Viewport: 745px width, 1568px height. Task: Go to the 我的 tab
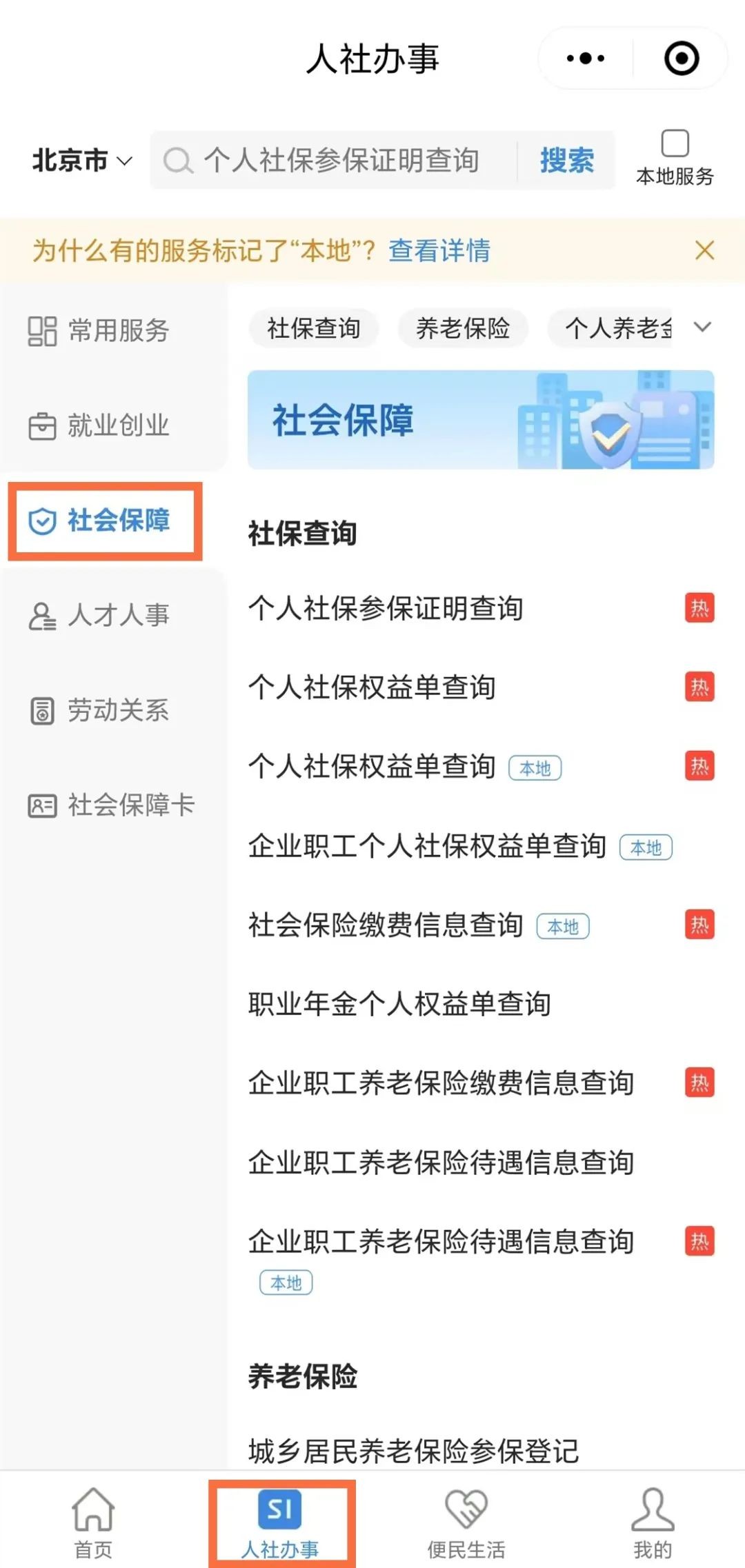pyautogui.click(x=652, y=1522)
